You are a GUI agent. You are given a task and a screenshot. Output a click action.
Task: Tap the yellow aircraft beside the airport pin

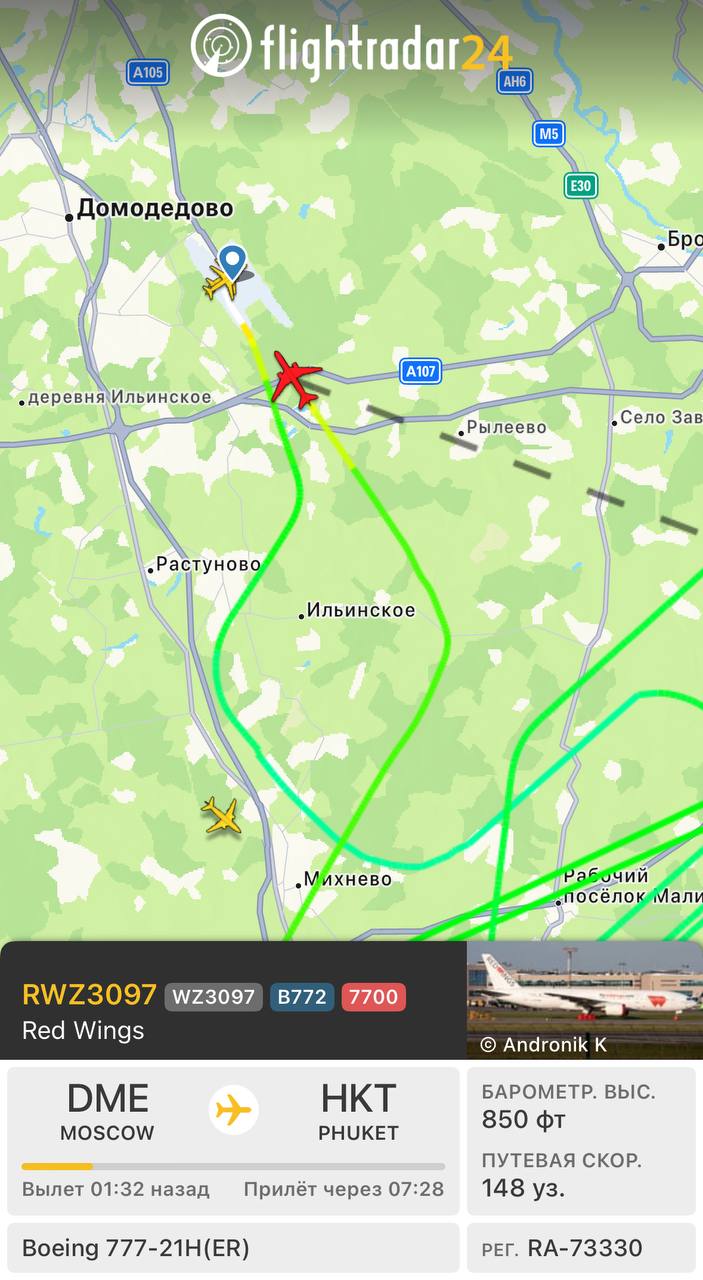(x=219, y=284)
